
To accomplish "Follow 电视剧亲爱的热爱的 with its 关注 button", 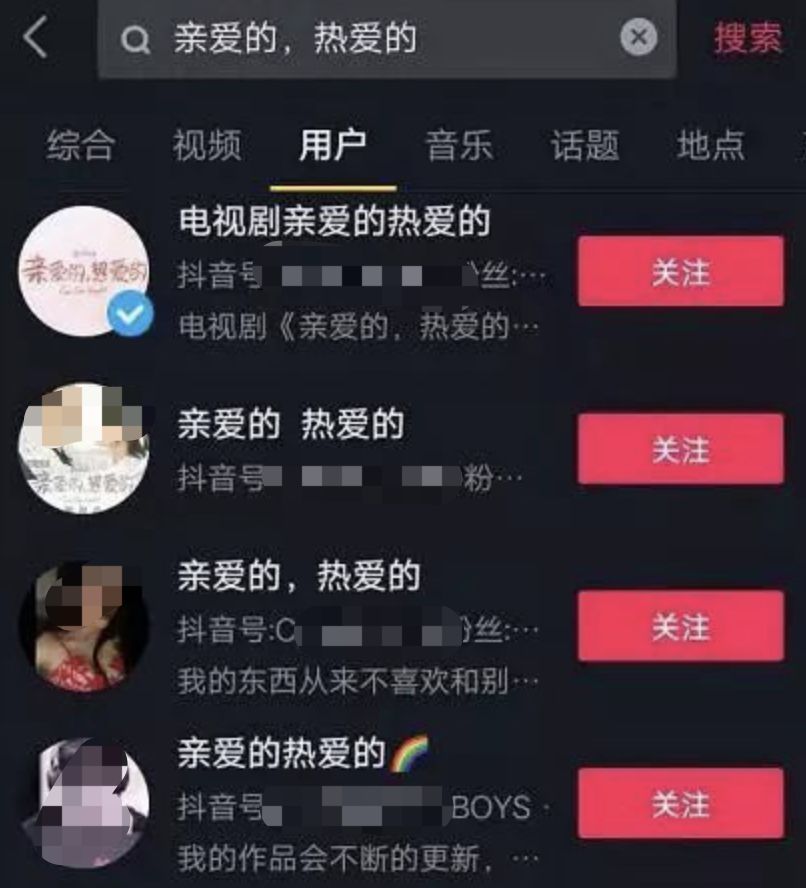I will coord(680,271).
